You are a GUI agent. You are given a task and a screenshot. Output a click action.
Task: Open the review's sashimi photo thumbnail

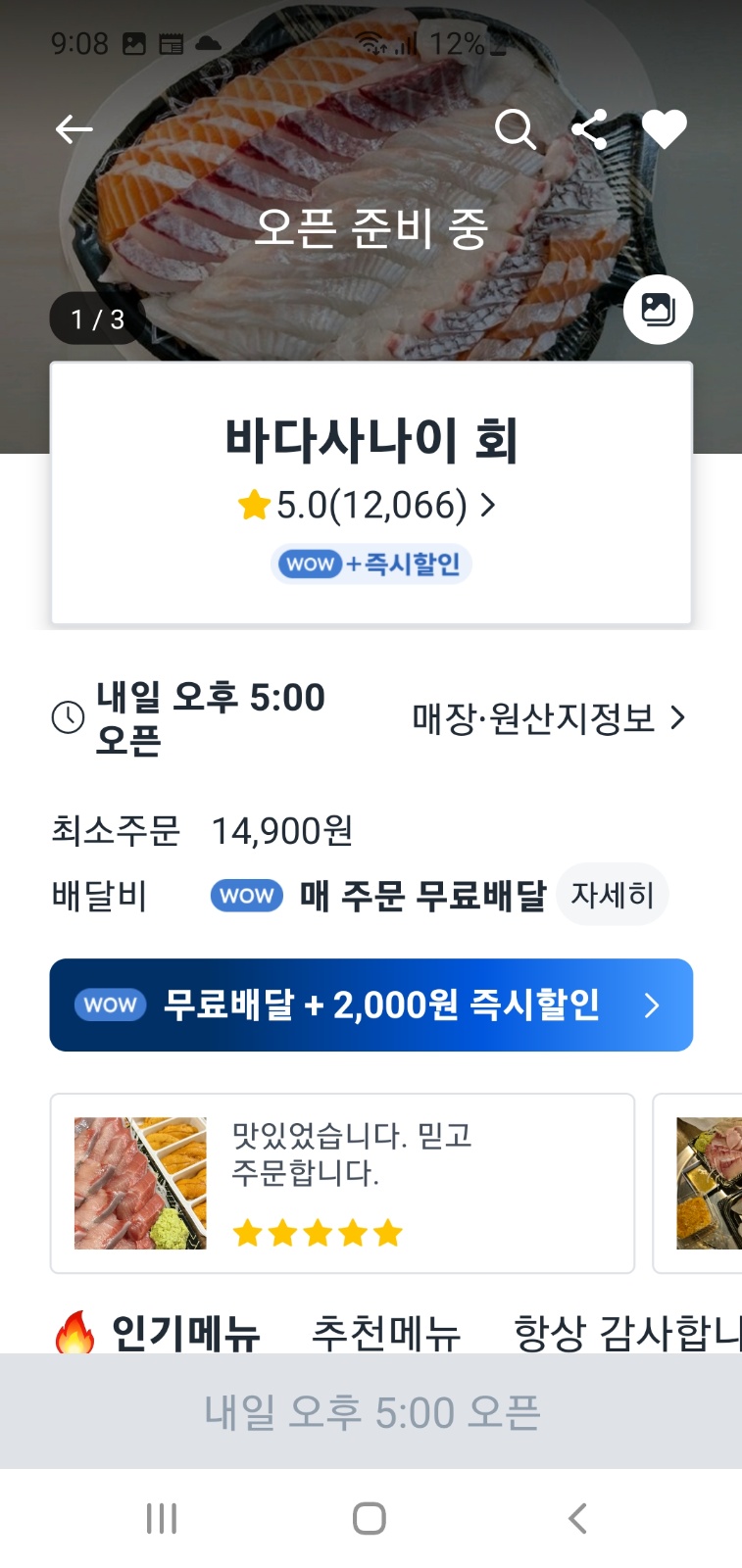point(139,1181)
